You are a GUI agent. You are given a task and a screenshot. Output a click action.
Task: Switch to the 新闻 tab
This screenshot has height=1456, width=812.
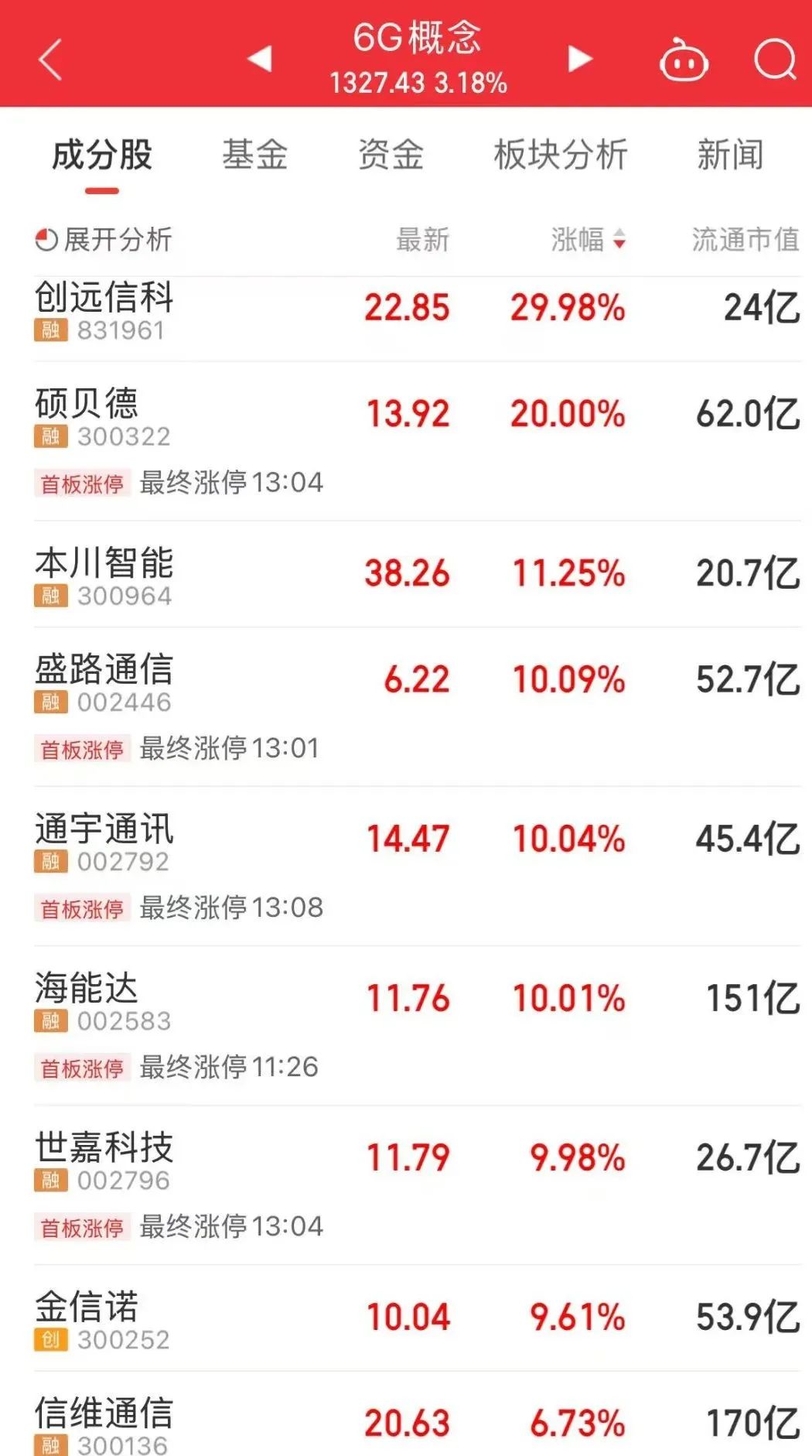[730, 155]
